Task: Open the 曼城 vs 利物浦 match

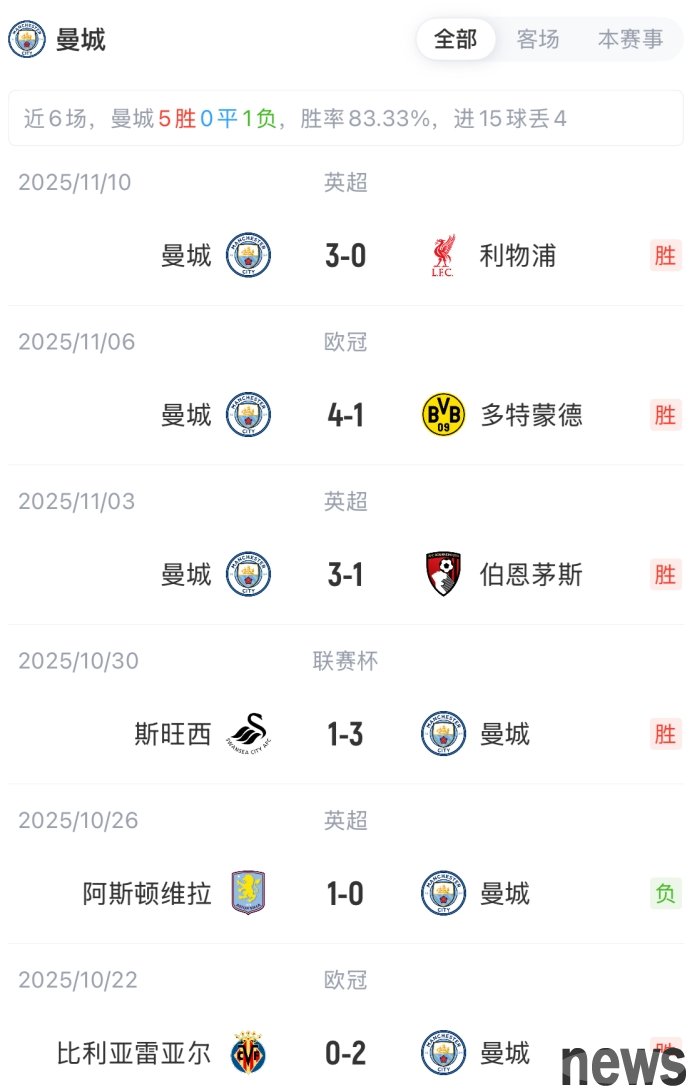Action: [346, 256]
